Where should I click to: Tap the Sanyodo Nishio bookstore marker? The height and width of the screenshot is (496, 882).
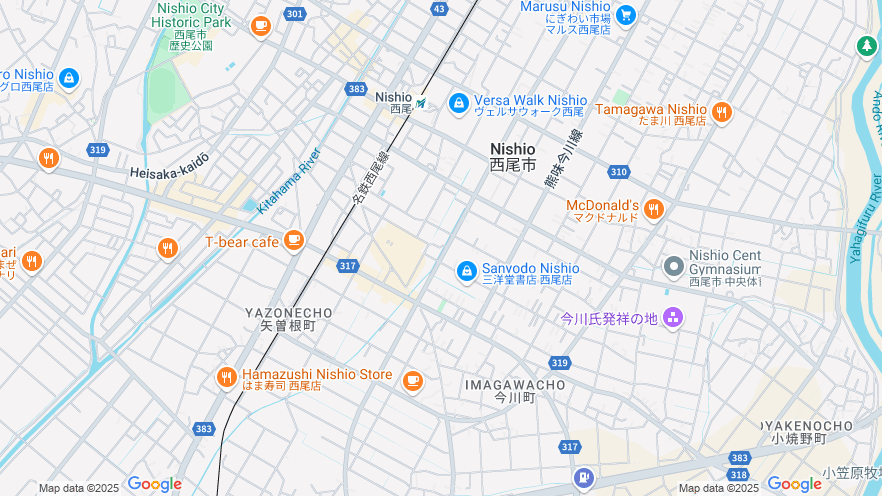(466, 271)
